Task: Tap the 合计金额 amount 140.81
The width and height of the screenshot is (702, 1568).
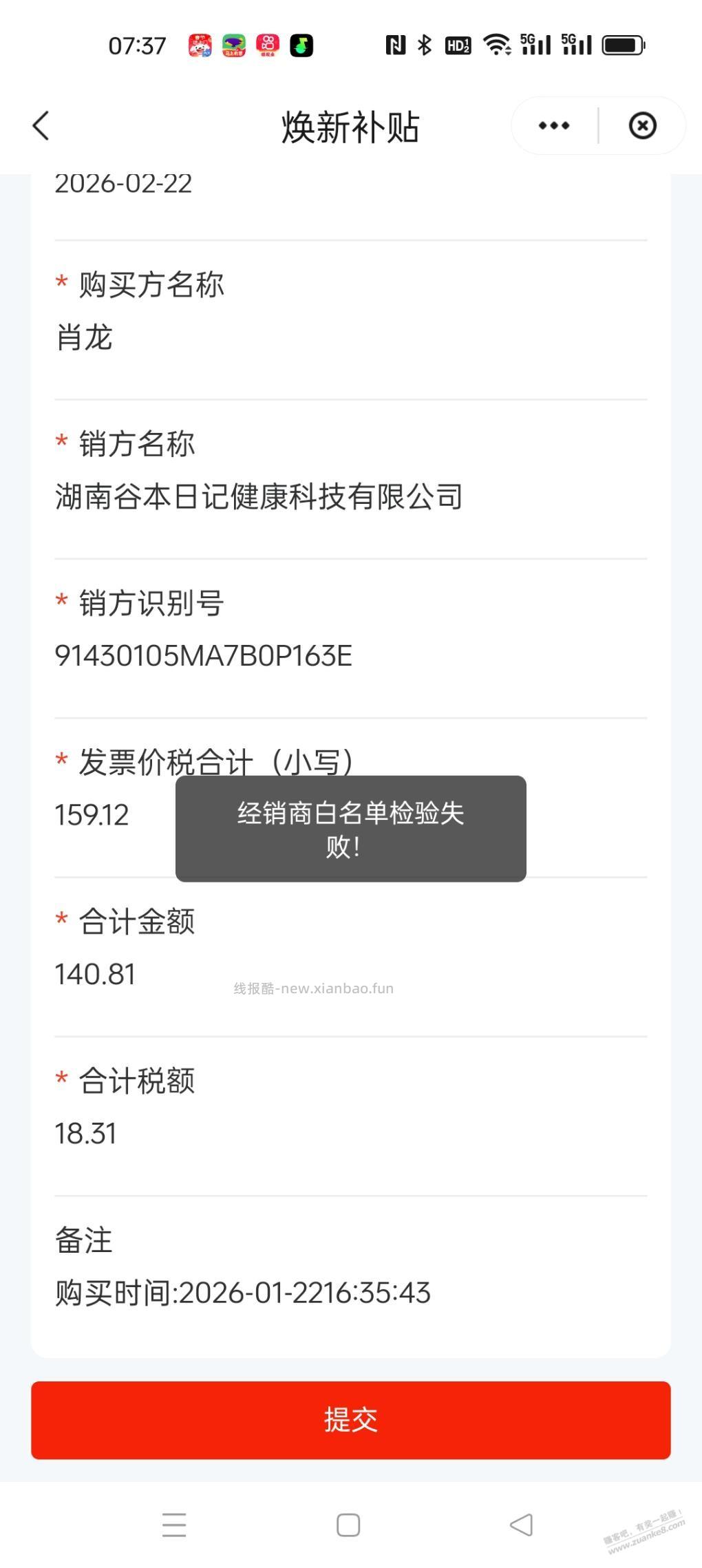Action: pyautogui.click(x=95, y=973)
